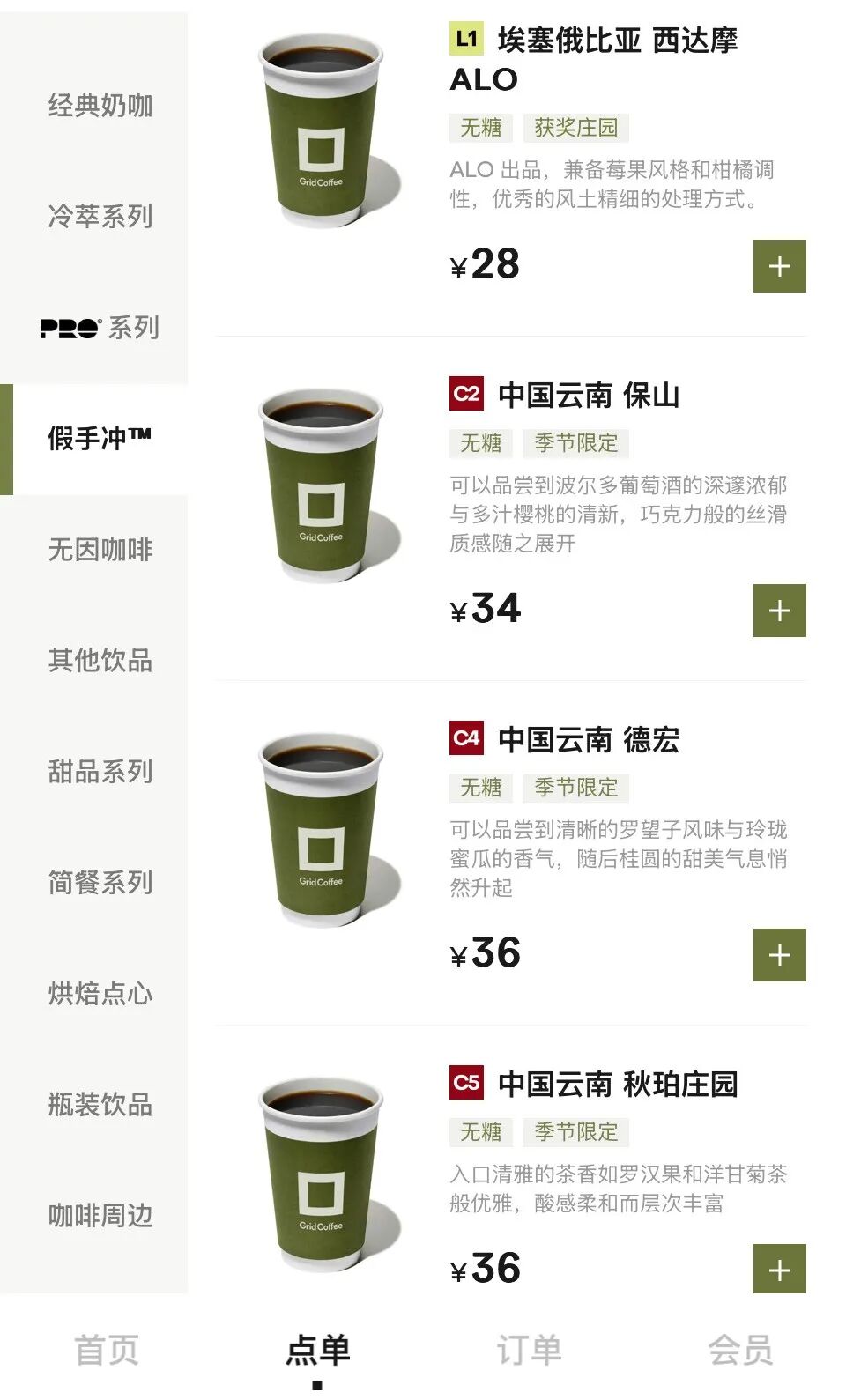The image size is (846, 1400).
Task: Go to 甜品系列 category
Action: 100,772
